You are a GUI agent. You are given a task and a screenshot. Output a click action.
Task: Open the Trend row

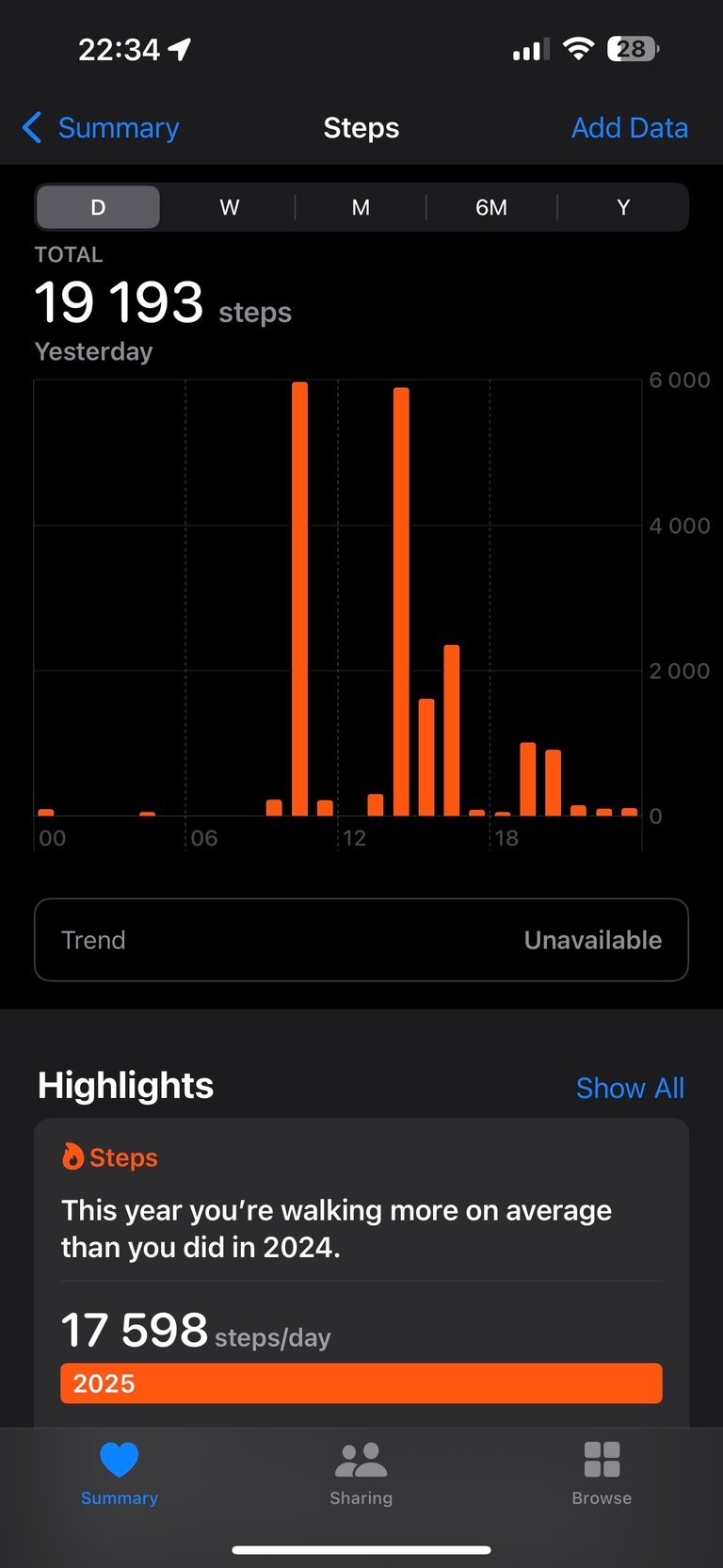click(x=361, y=940)
